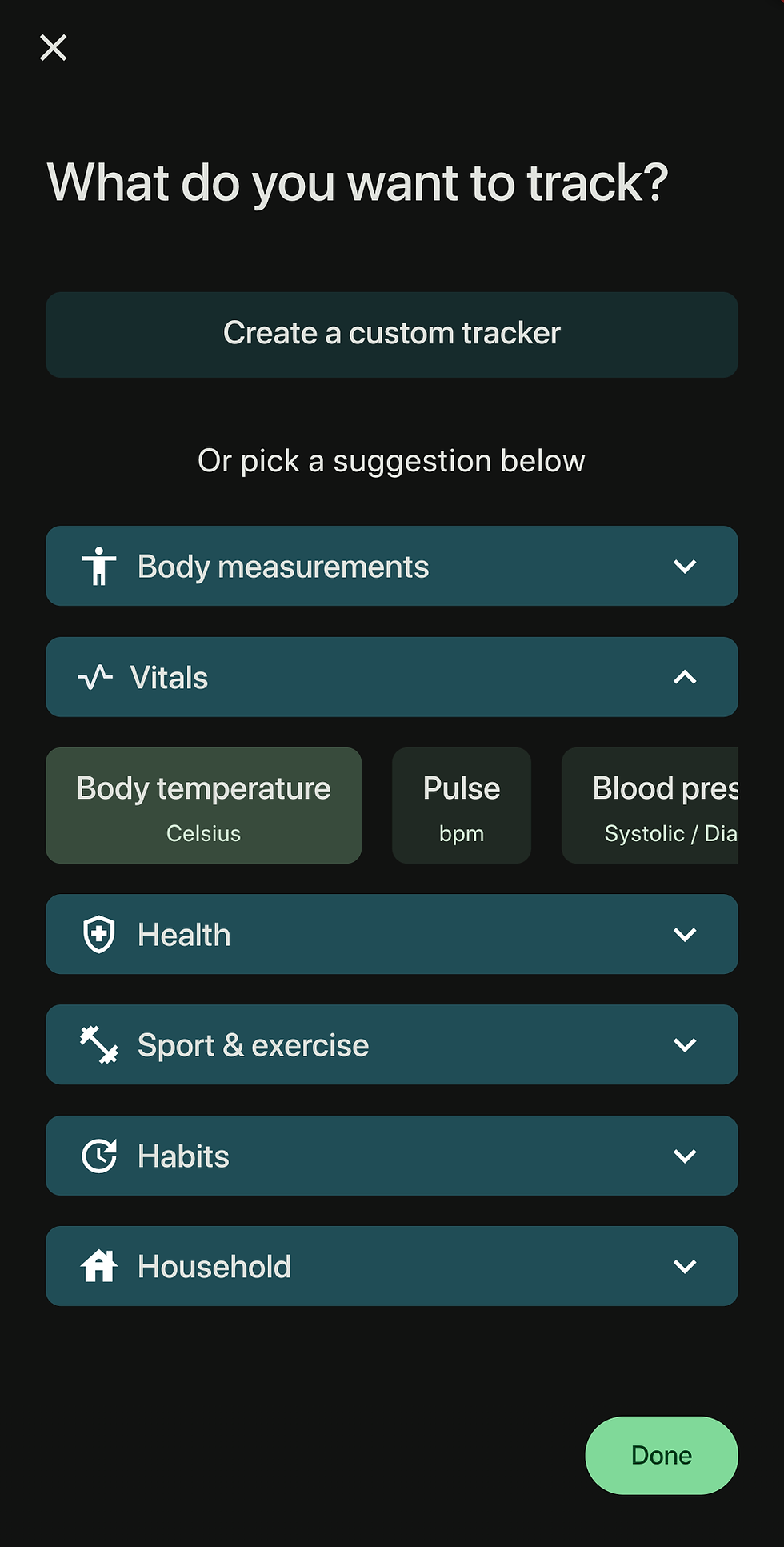Expand the Habits category

pos(392,1156)
